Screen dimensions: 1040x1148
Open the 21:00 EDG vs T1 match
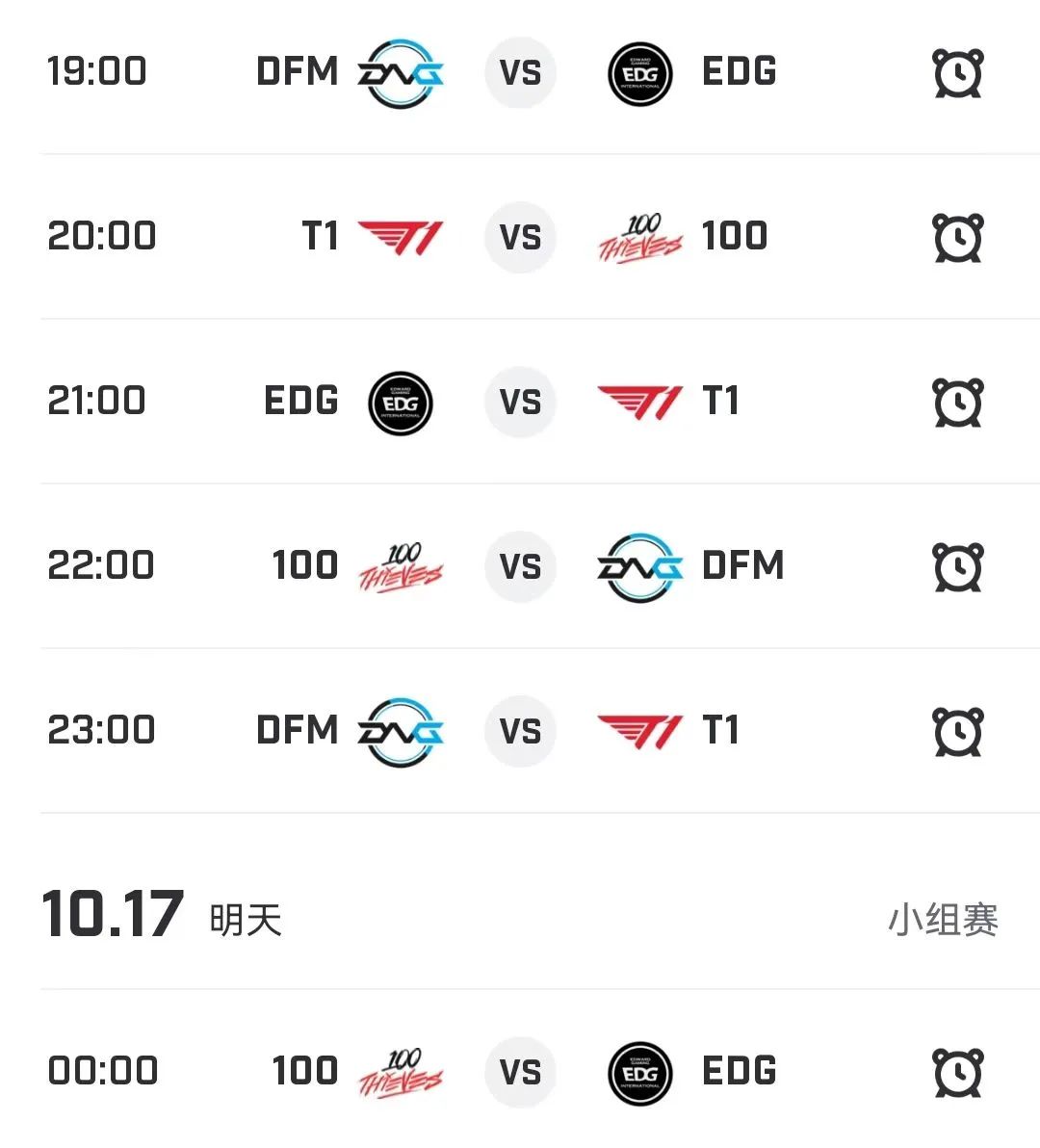coord(520,403)
